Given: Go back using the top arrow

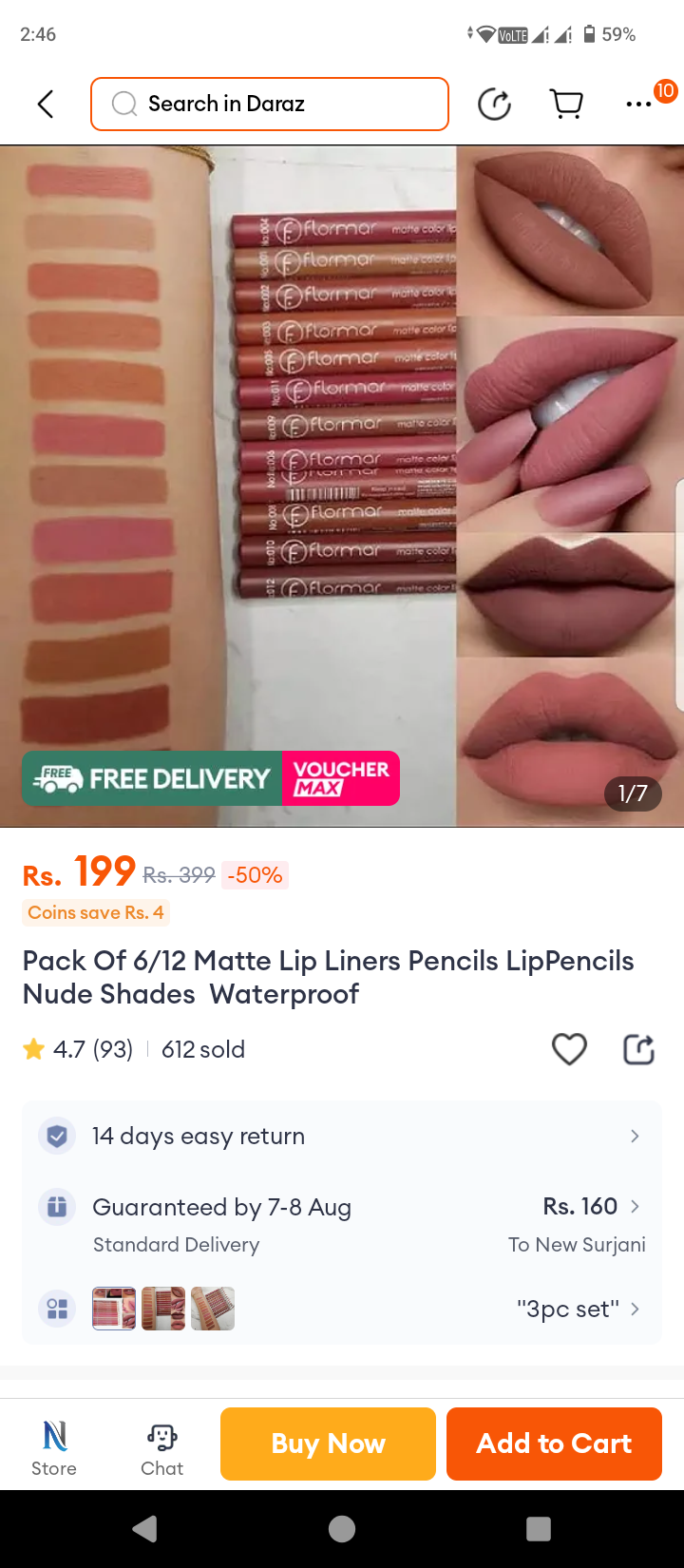Looking at the screenshot, I should pos(45,104).
